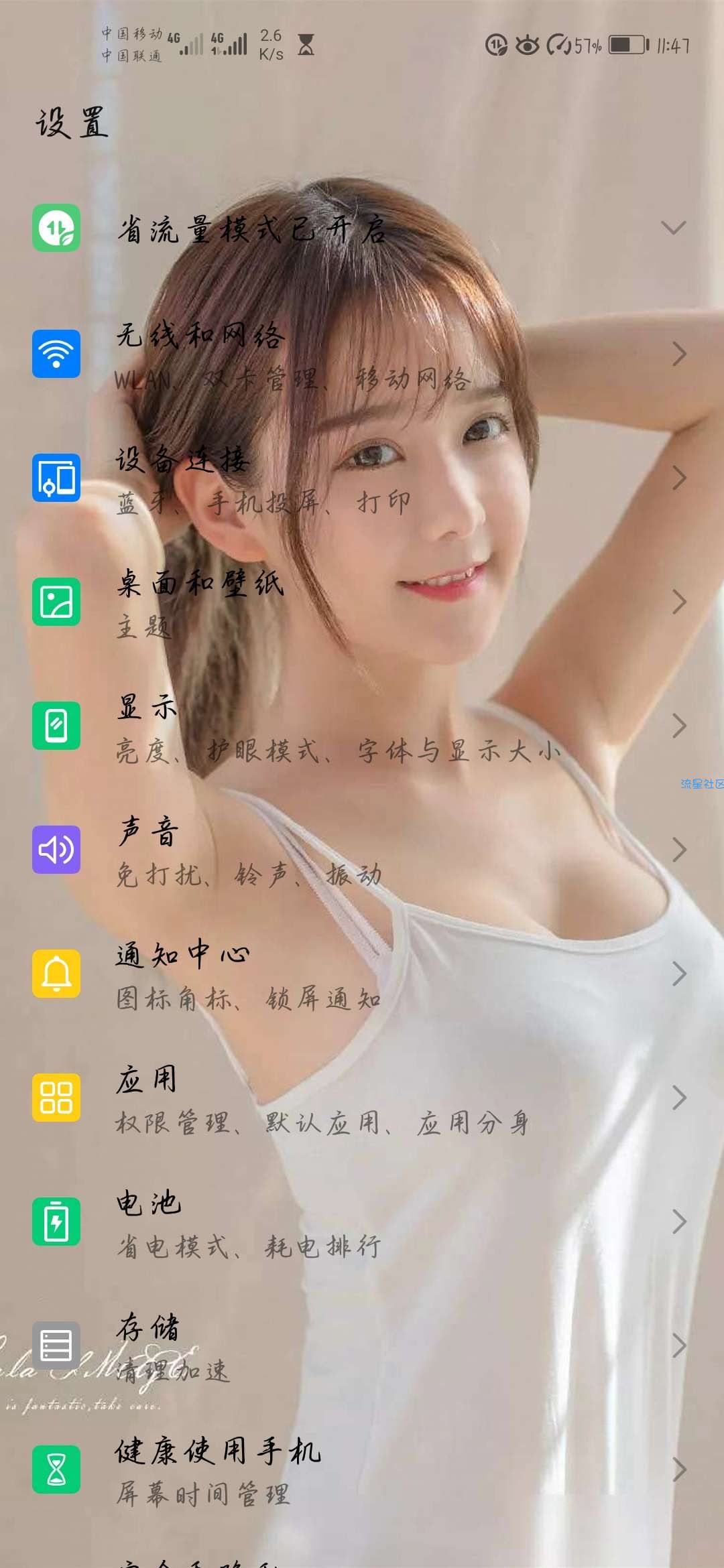Screen dimensions: 724x1568
Task: Open 电池 settings
Action: click(x=362, y=1222)
